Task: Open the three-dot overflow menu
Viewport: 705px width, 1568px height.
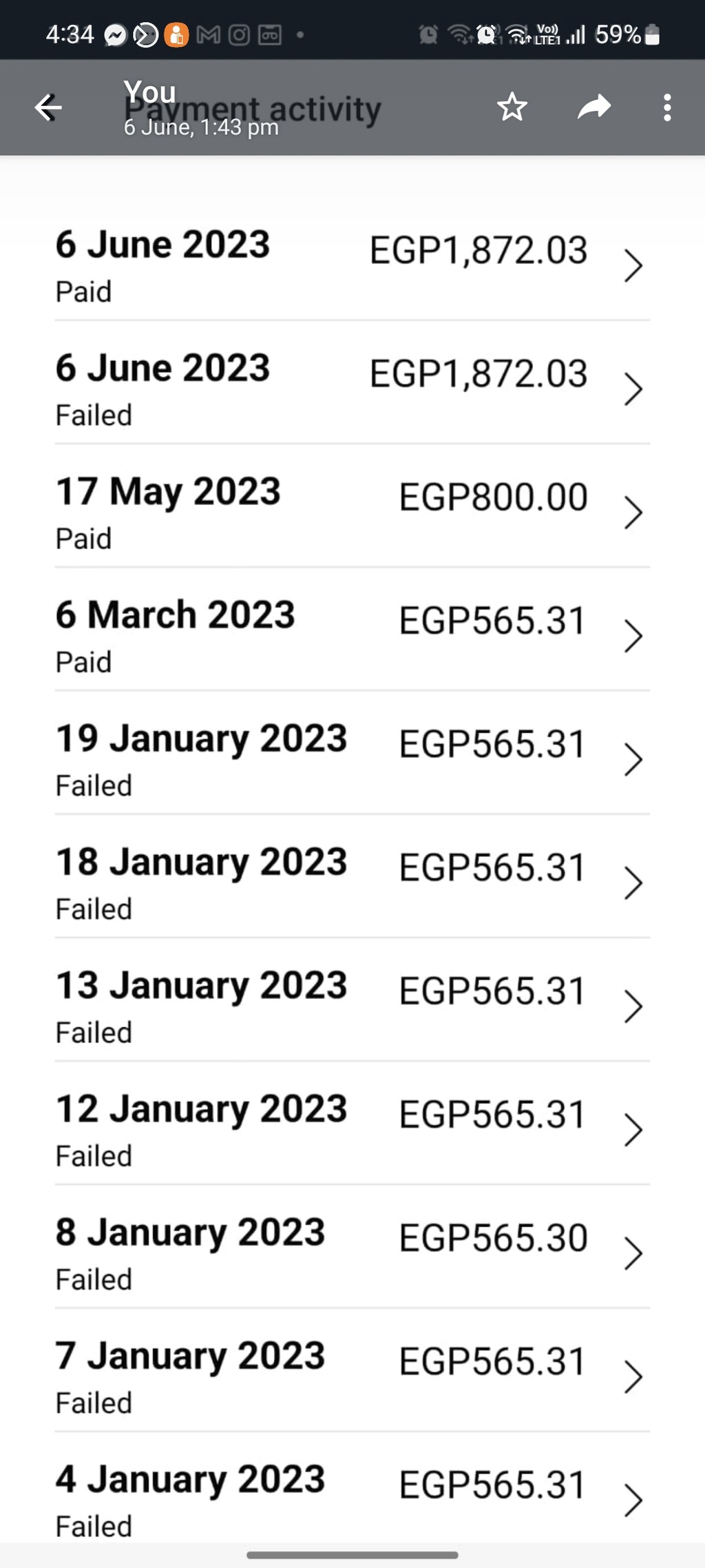Action: (x=667, y=107)
